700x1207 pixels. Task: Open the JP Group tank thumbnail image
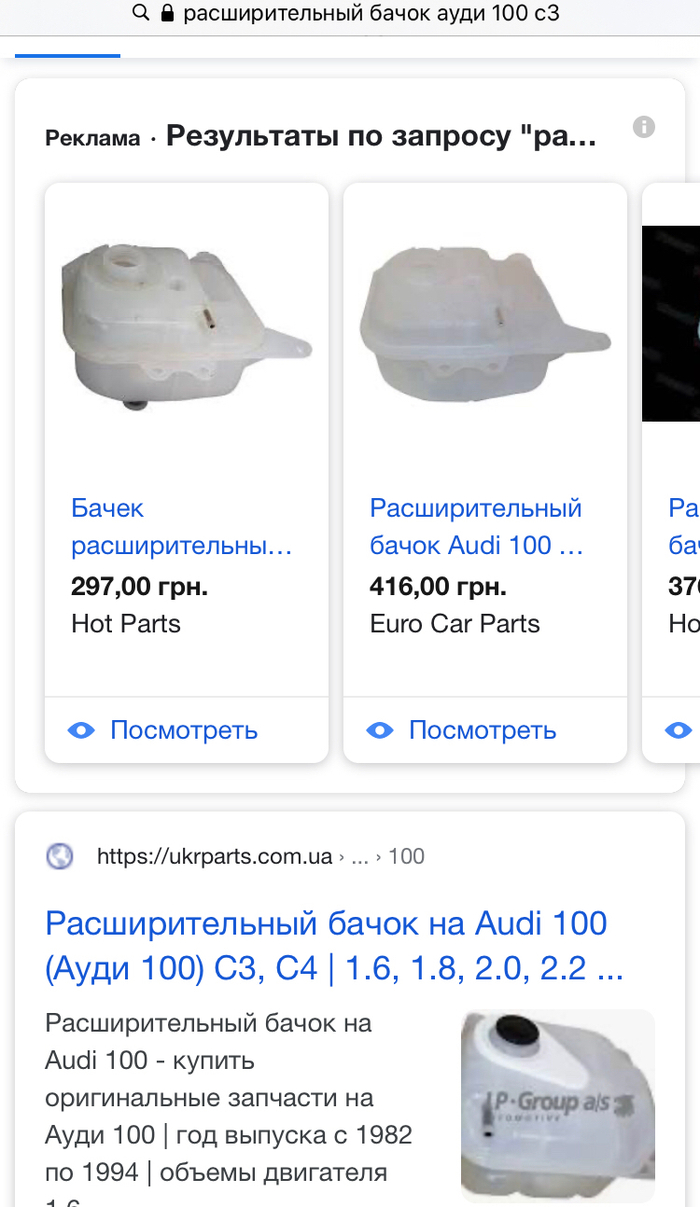tap(557, 1104)
